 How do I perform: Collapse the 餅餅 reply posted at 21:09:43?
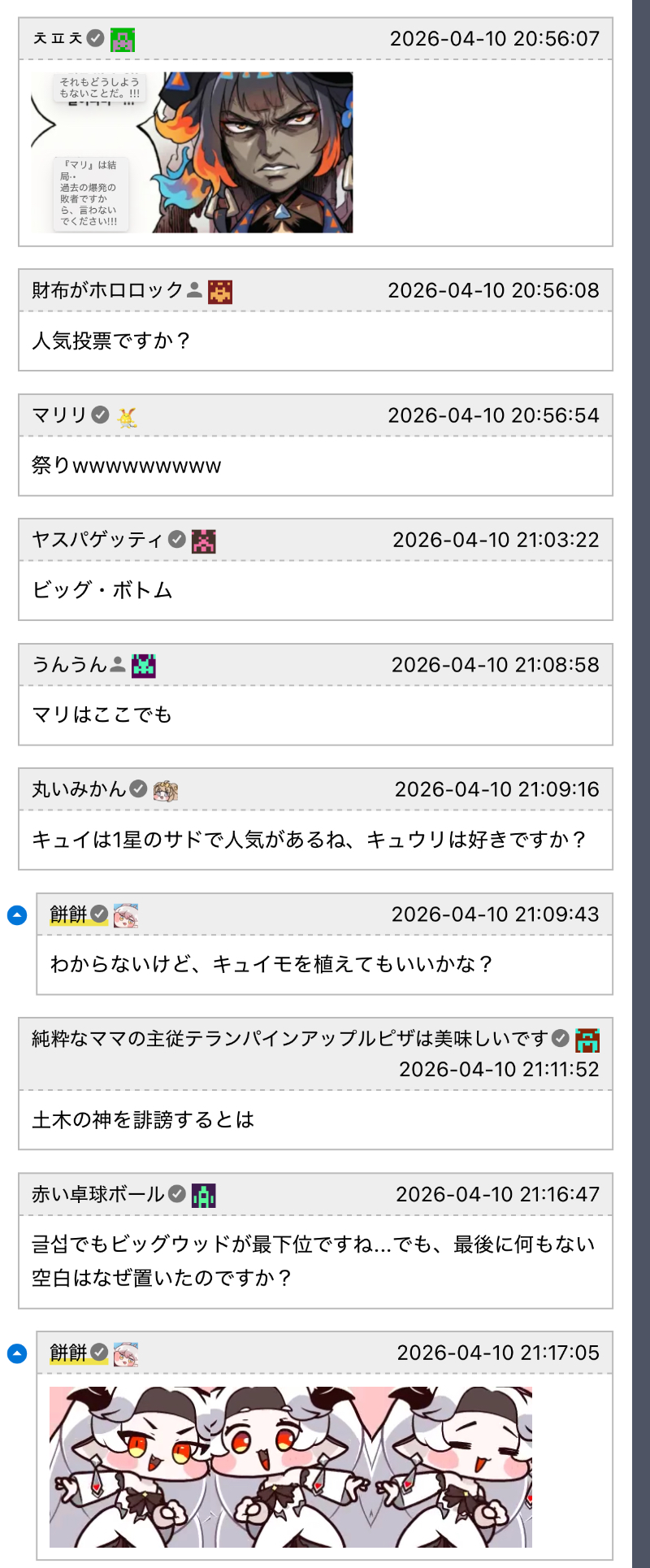pyautogui.click(x=17, y=915)
